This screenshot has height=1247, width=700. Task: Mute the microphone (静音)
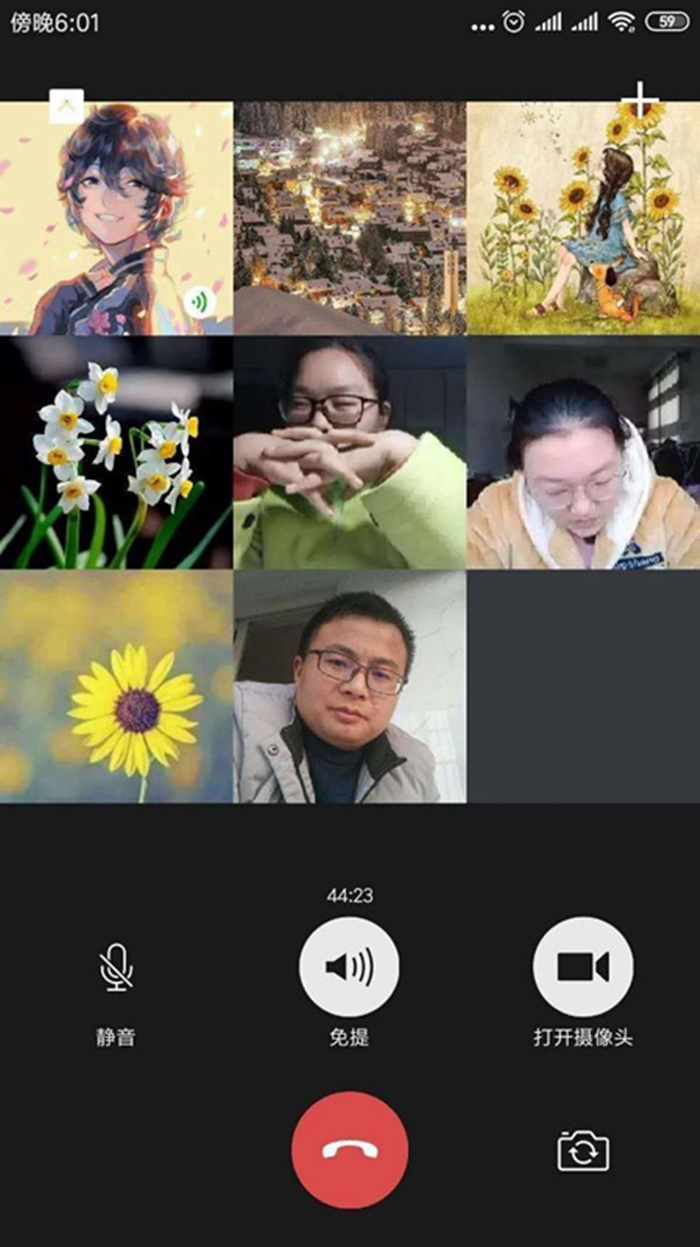tap(116, 967)
